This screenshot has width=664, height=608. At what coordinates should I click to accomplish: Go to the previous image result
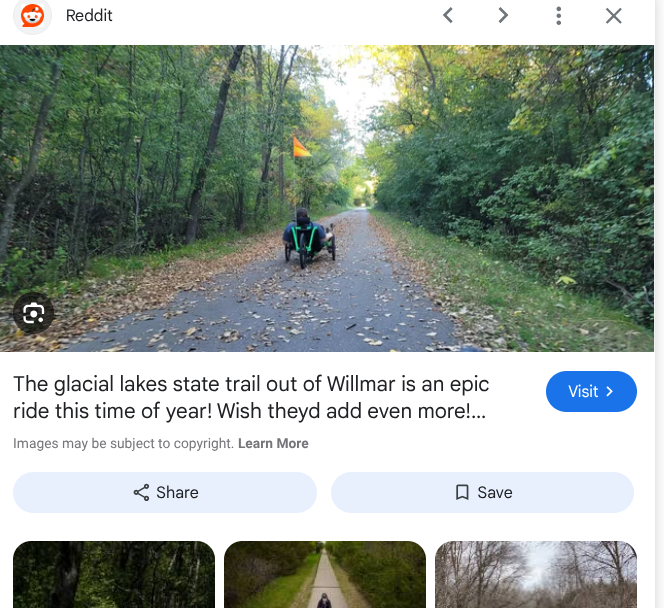[x=448, y=15]
